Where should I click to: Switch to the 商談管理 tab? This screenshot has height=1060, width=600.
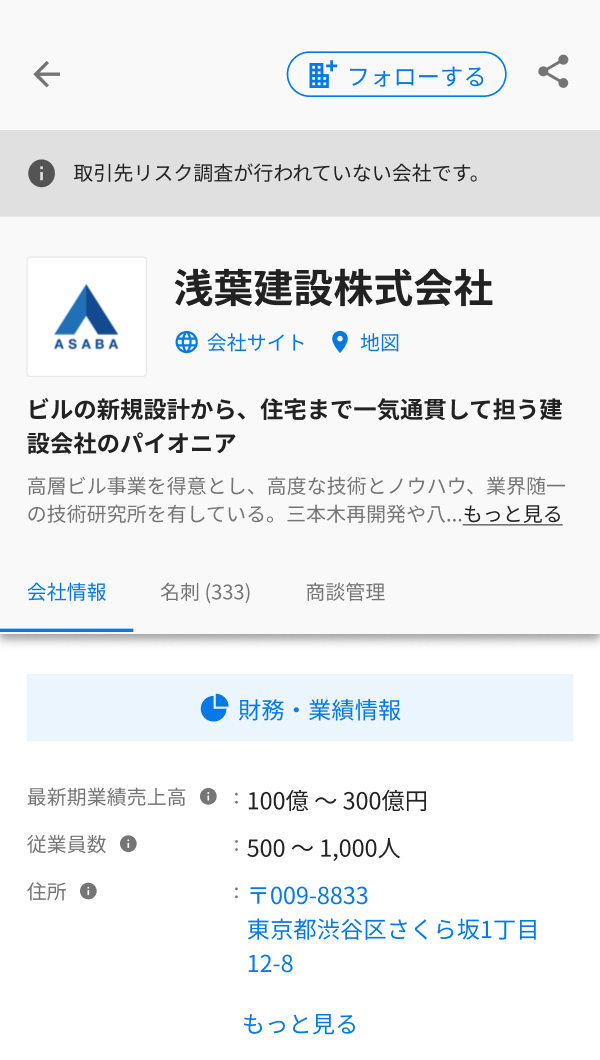click(x=345, y=592)
